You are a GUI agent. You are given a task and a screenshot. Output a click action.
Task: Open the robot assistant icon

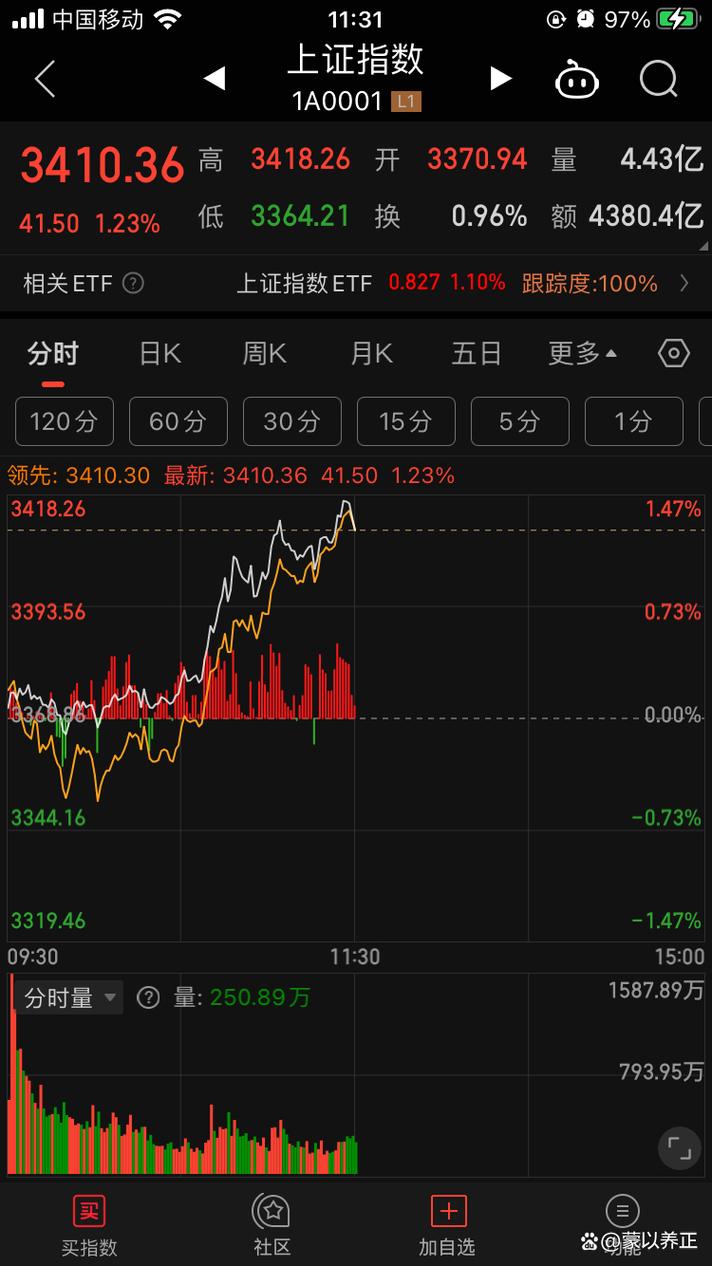(577, 79)
